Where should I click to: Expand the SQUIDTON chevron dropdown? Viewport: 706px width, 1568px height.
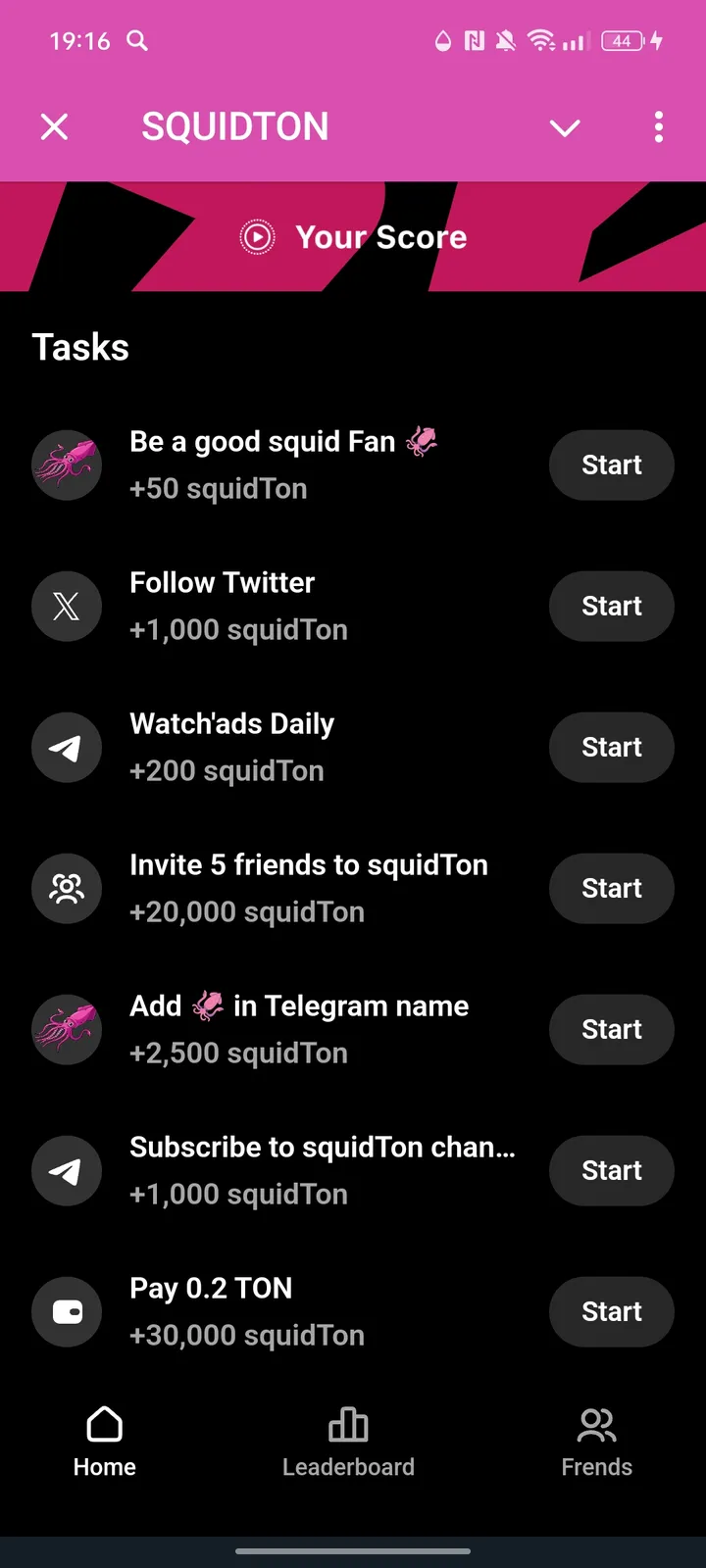(x=565, y=127)
